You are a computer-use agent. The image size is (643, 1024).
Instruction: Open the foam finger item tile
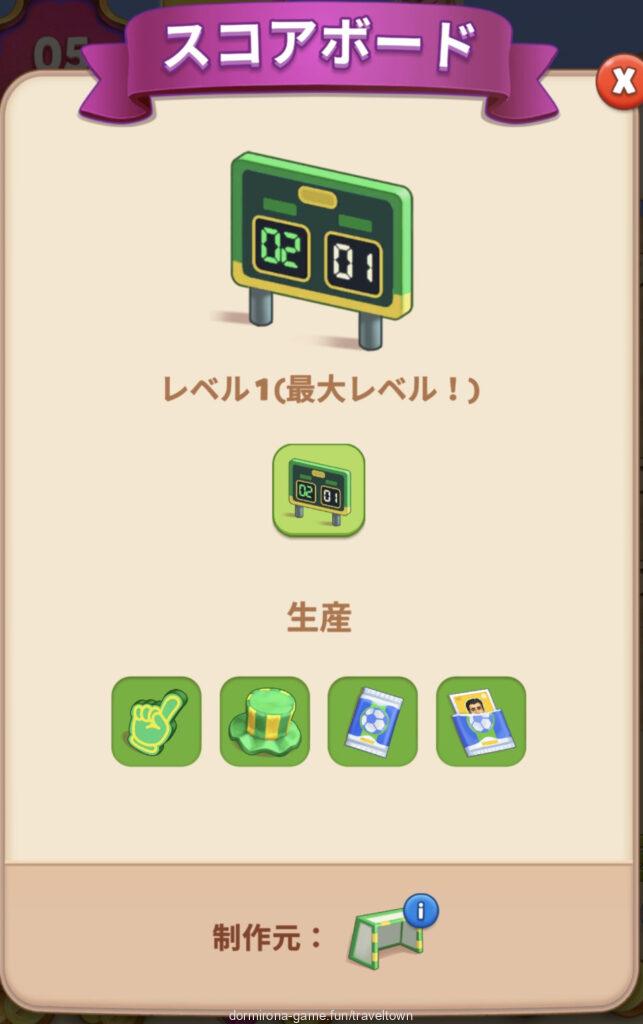tap(156, 721)
